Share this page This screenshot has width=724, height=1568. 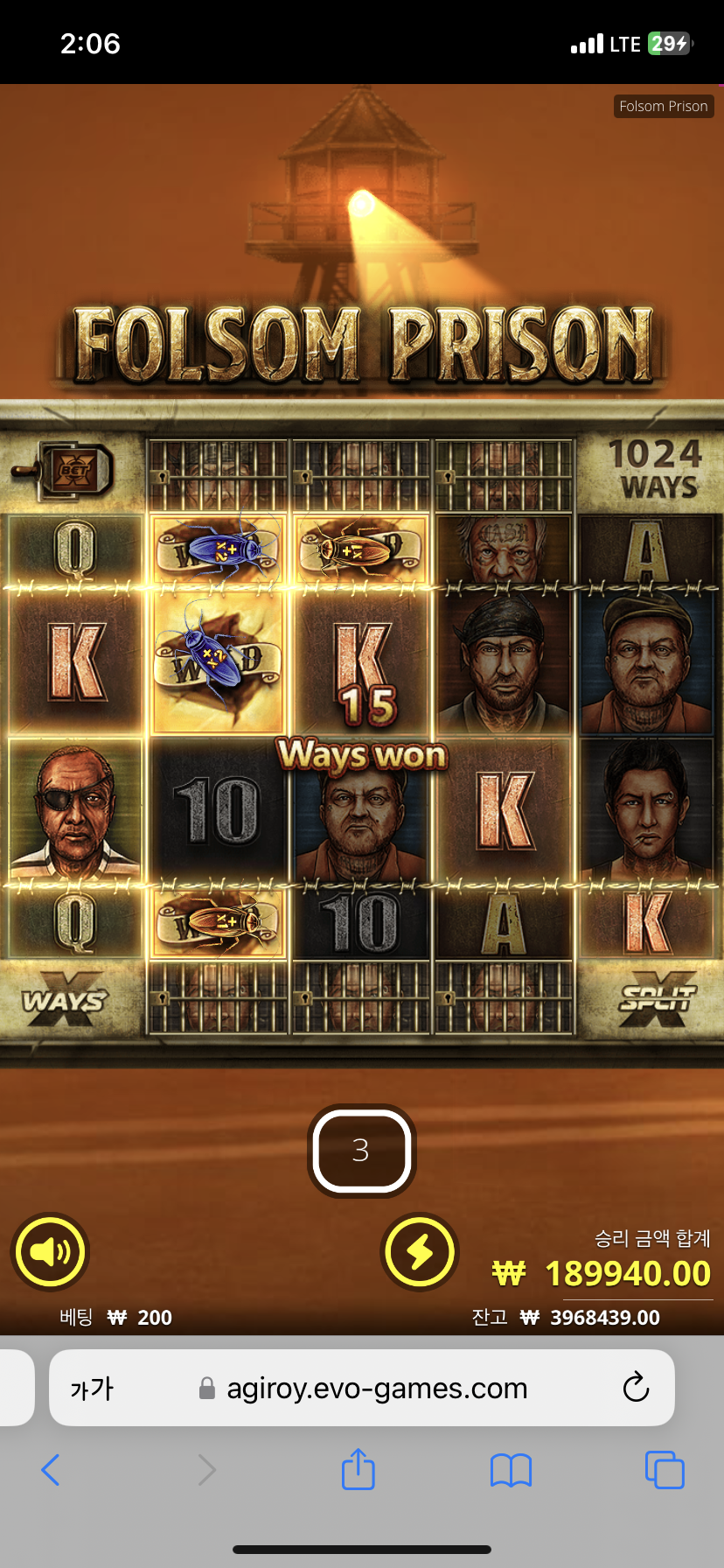point(359,1468)
